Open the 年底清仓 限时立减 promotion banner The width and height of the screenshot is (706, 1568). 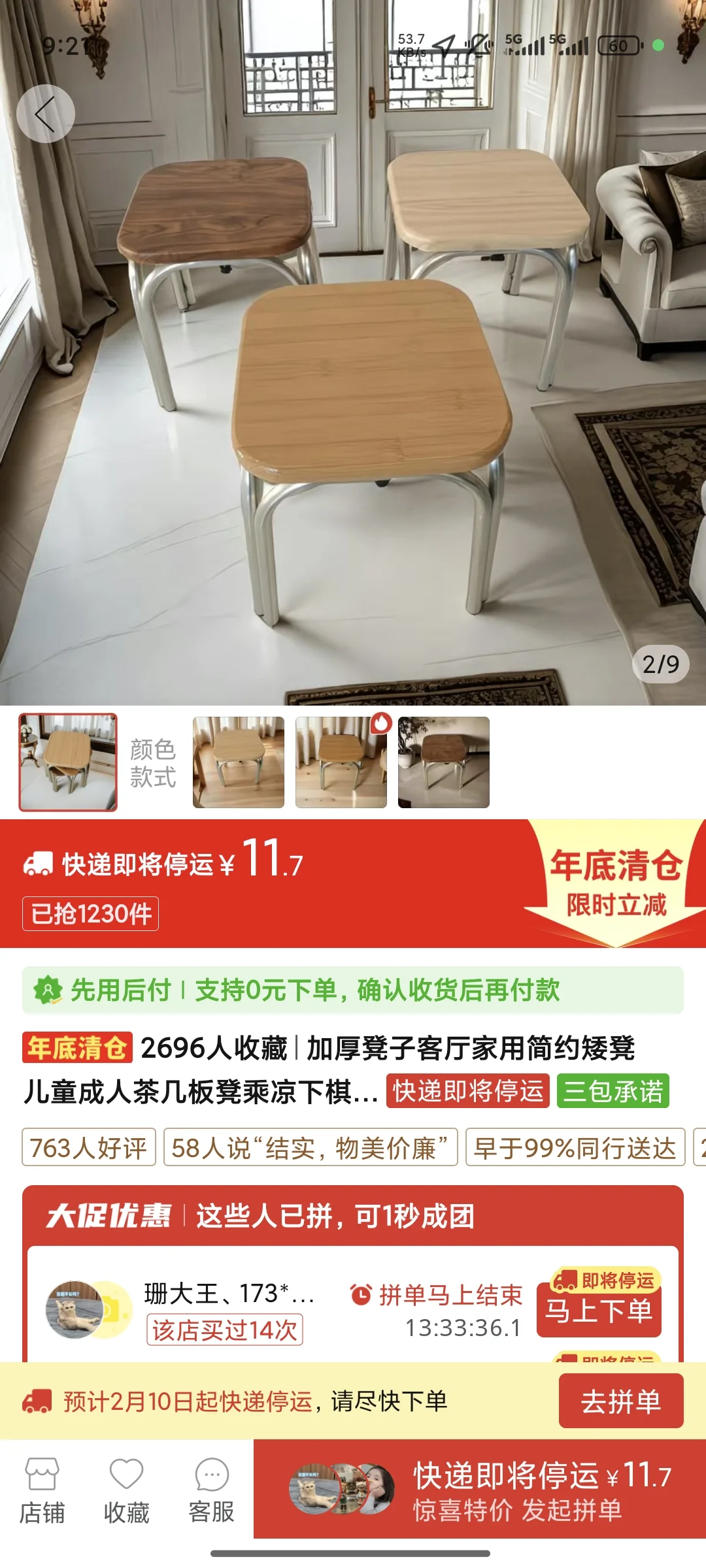pyautogui.click(x=614, y=882)
